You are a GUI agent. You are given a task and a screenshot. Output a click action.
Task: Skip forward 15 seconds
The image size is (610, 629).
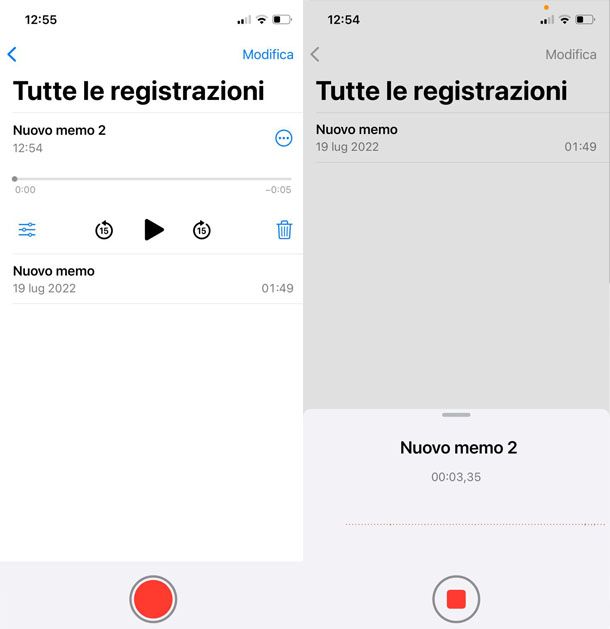(x=202, y=230)
